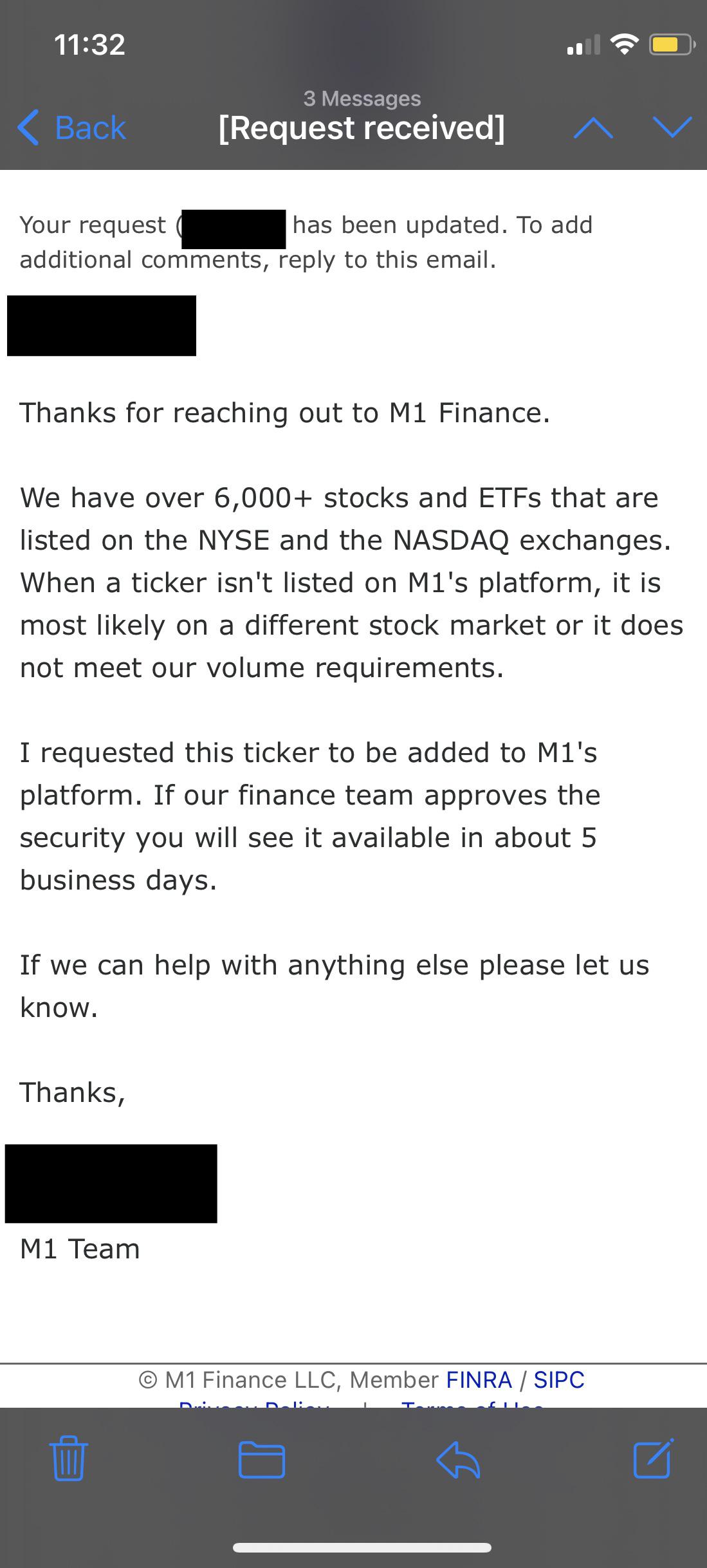This screenshot has height=1568, width=707.
Task: Open the previous message with the up chevron
Action: point(593,127)
